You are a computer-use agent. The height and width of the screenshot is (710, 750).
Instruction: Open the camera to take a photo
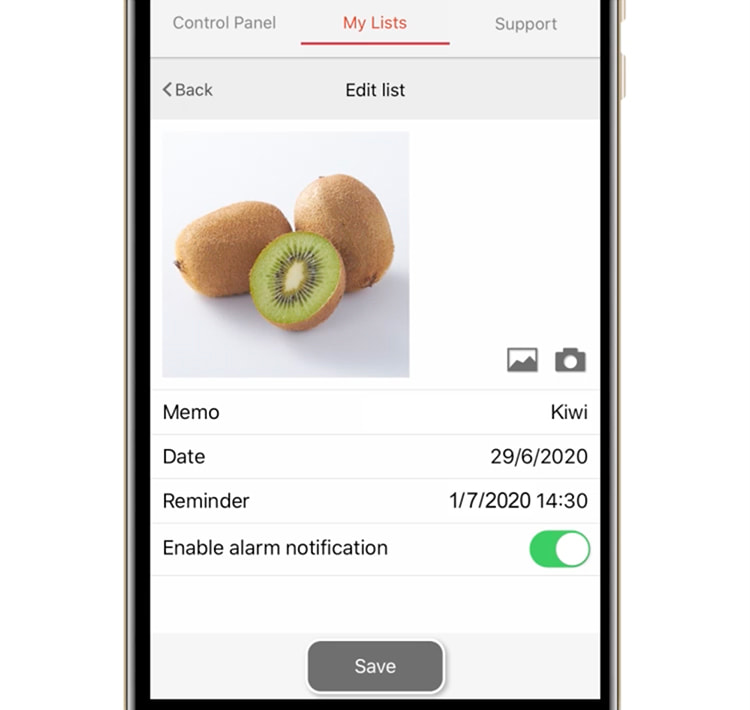[570, 360]
